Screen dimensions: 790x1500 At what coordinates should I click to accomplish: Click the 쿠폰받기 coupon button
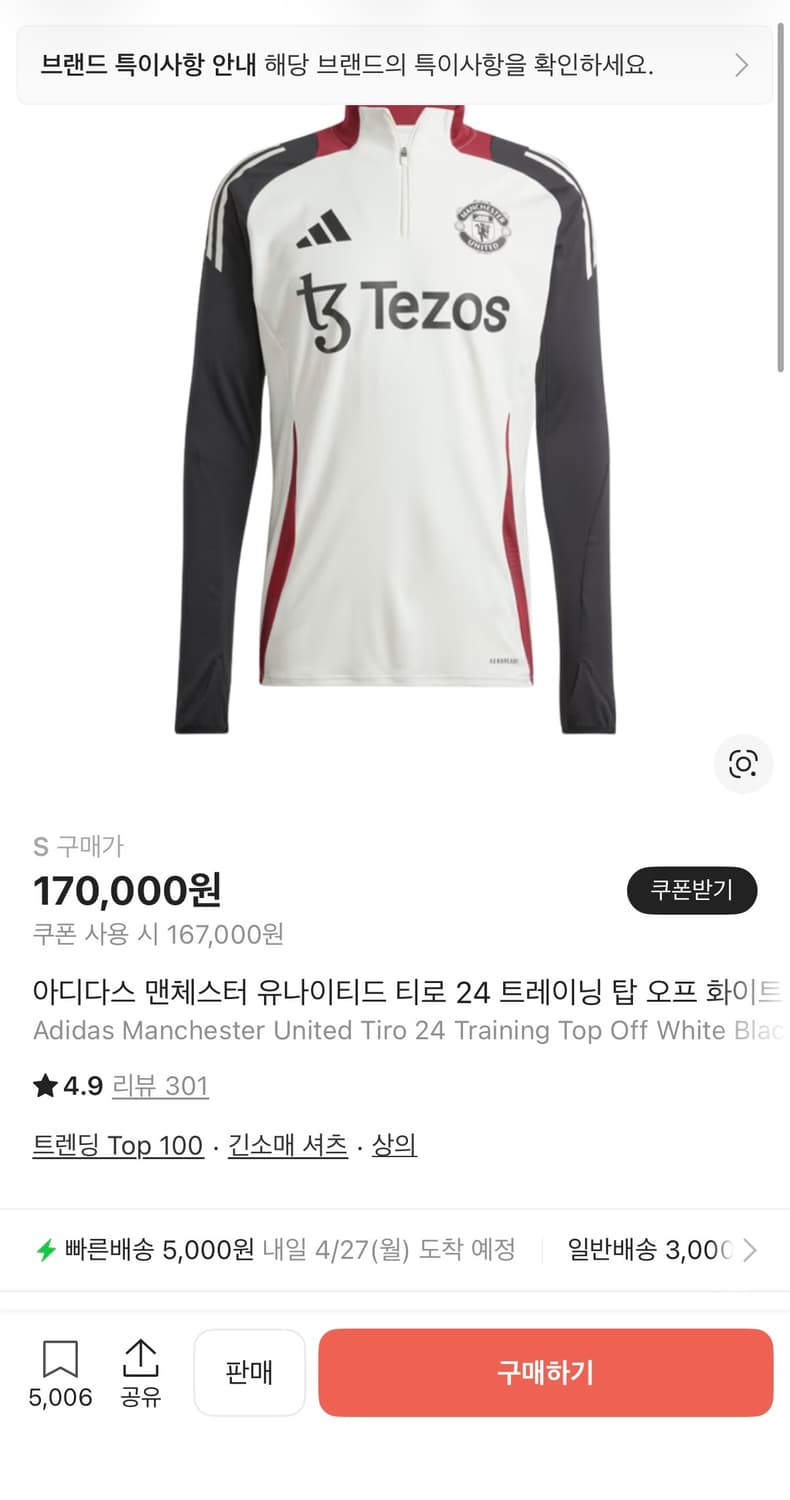tap(692, 890)
